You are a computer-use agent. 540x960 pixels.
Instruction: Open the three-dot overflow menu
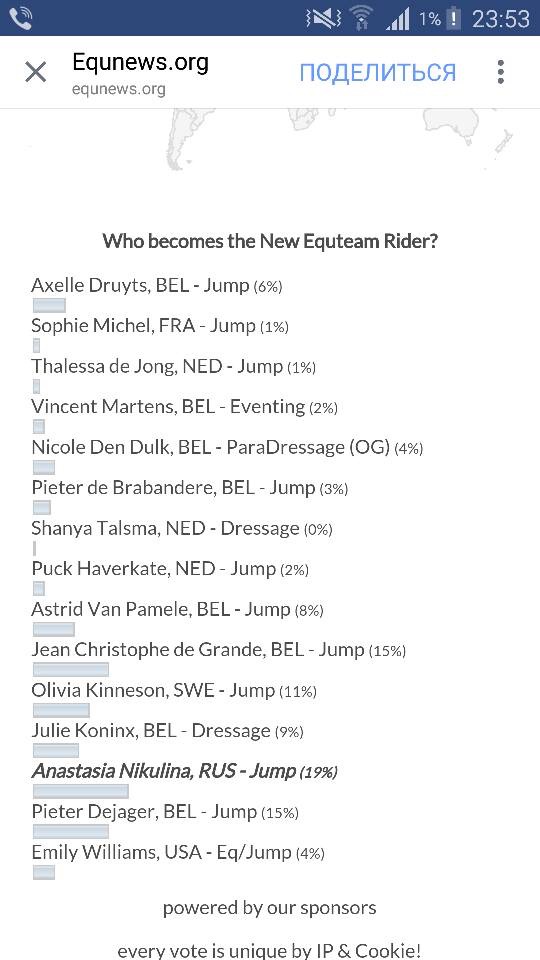click(501, 72)
